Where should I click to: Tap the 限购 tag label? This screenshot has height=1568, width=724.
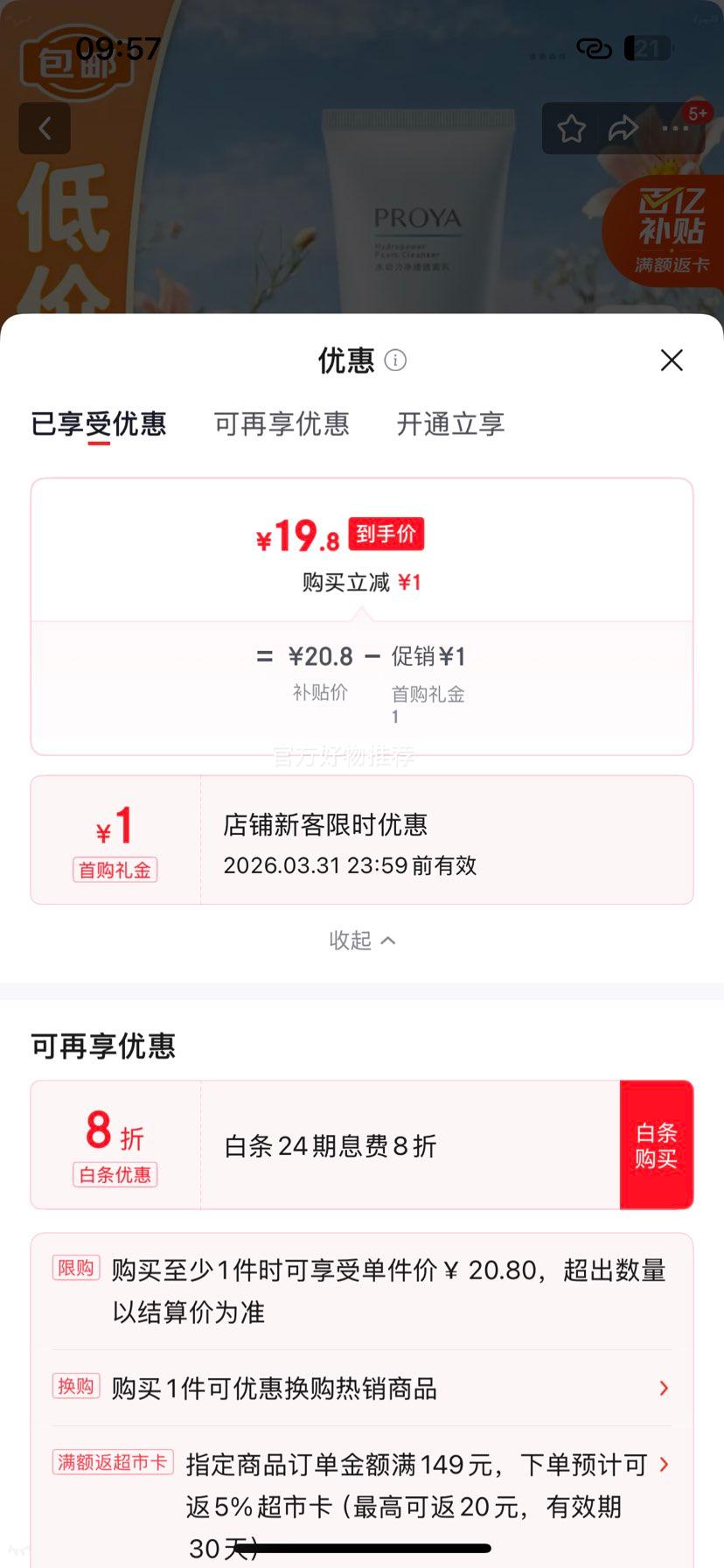click(x=75, y=1267)
